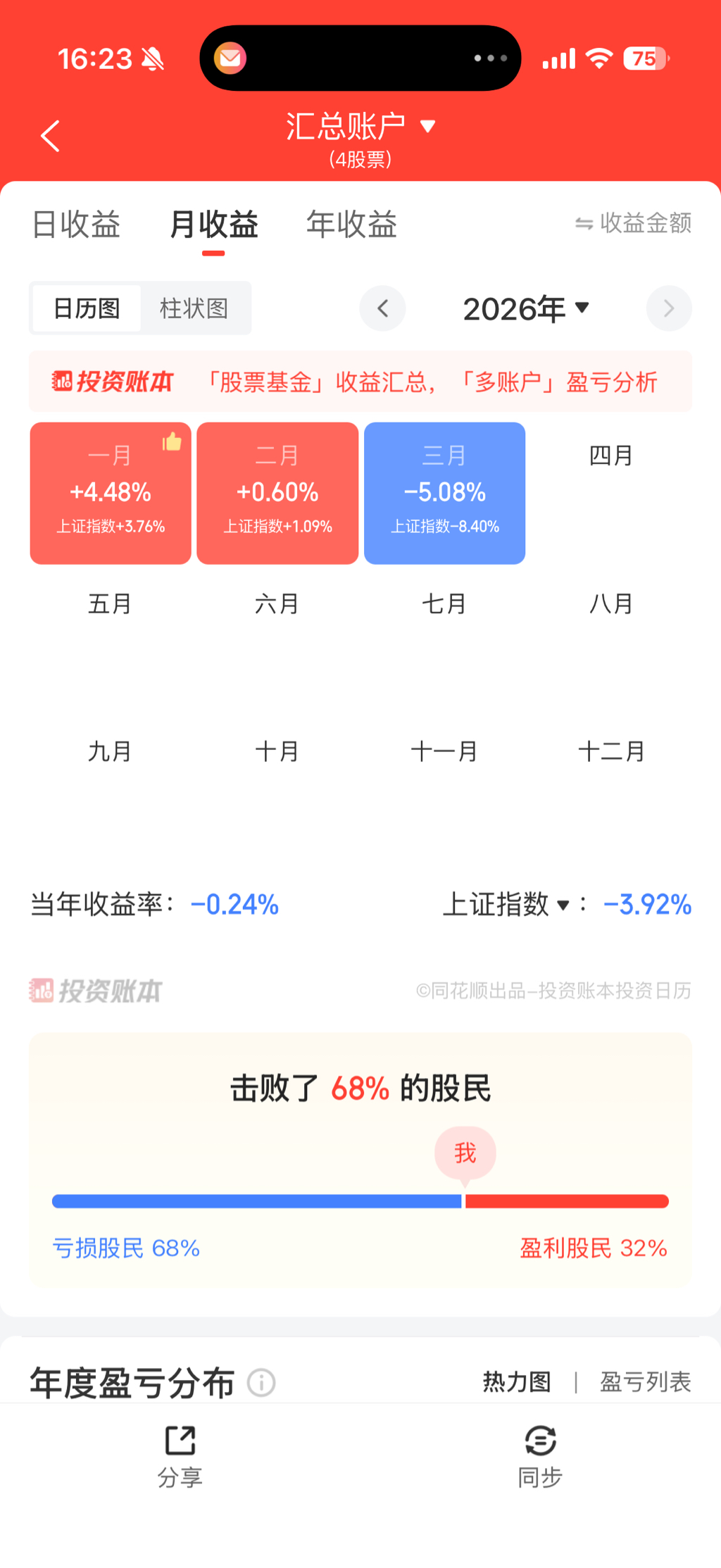The image size is (721, 1568).
Task: Open 三月 monthly return card
Action: click(444, 493)
